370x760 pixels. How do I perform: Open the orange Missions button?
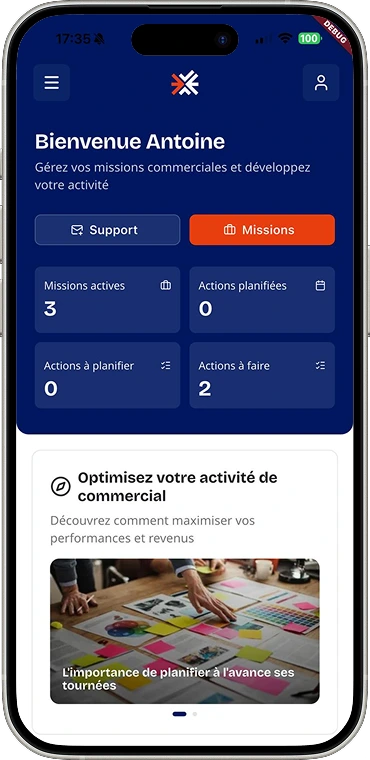(262, 230)
